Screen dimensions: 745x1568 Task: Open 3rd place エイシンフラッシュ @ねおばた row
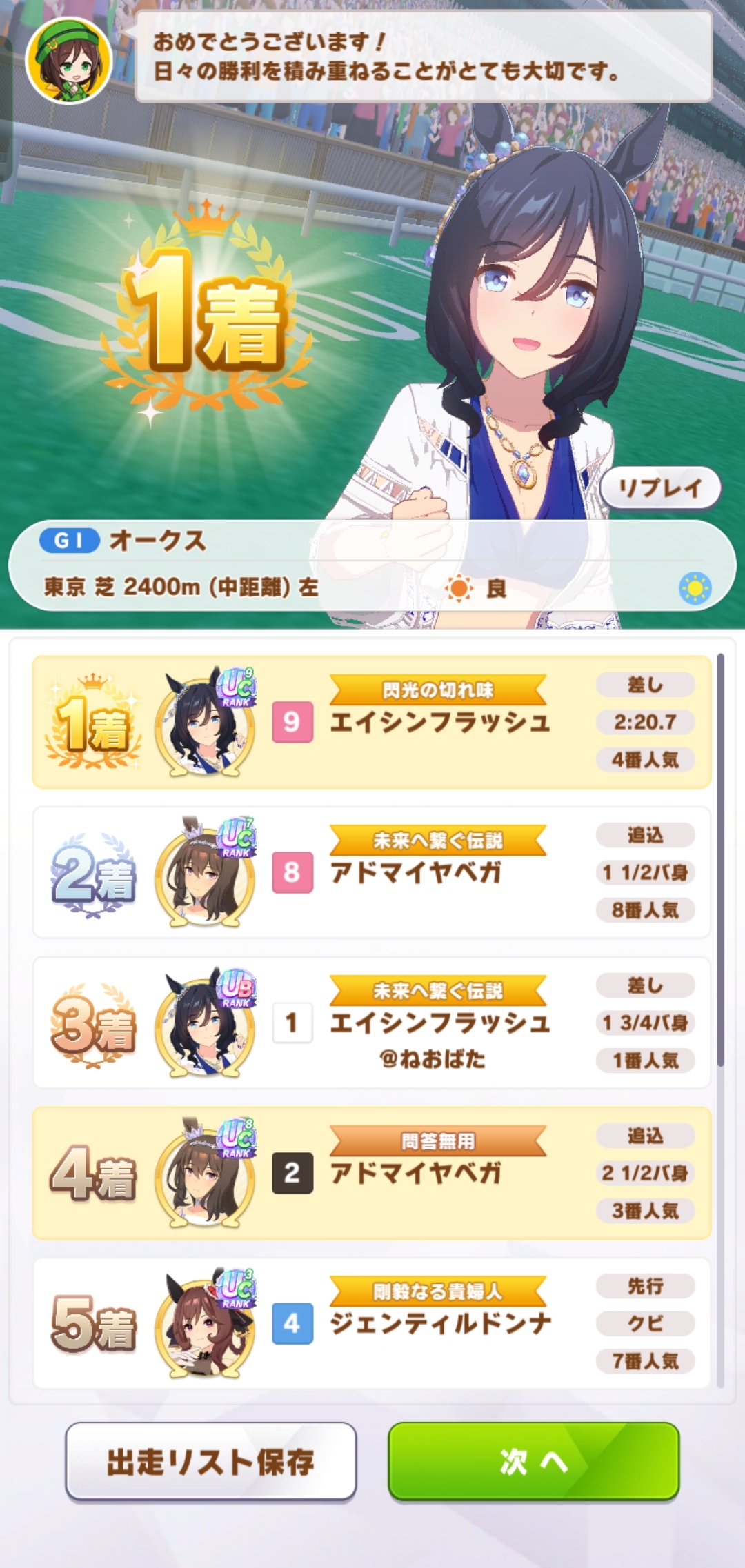click(x=372, y=1023)
